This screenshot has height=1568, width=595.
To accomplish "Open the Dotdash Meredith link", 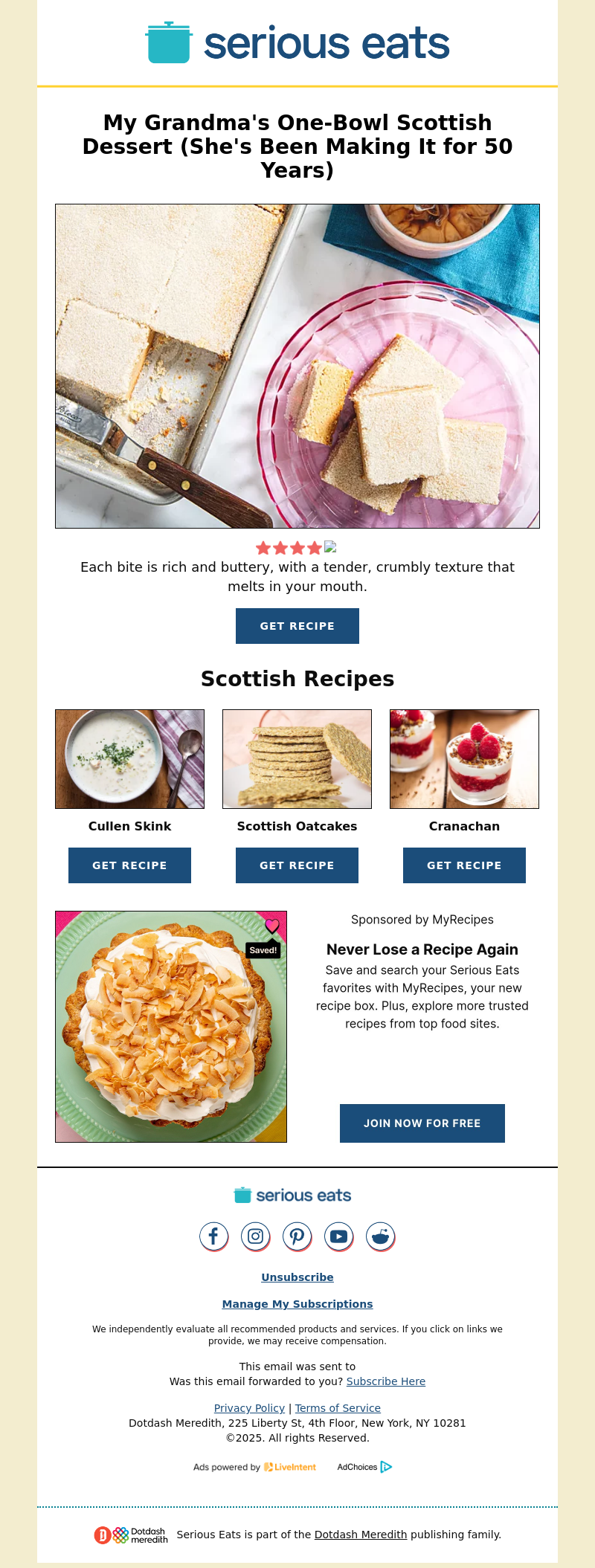I will [x=360, y=1535].
